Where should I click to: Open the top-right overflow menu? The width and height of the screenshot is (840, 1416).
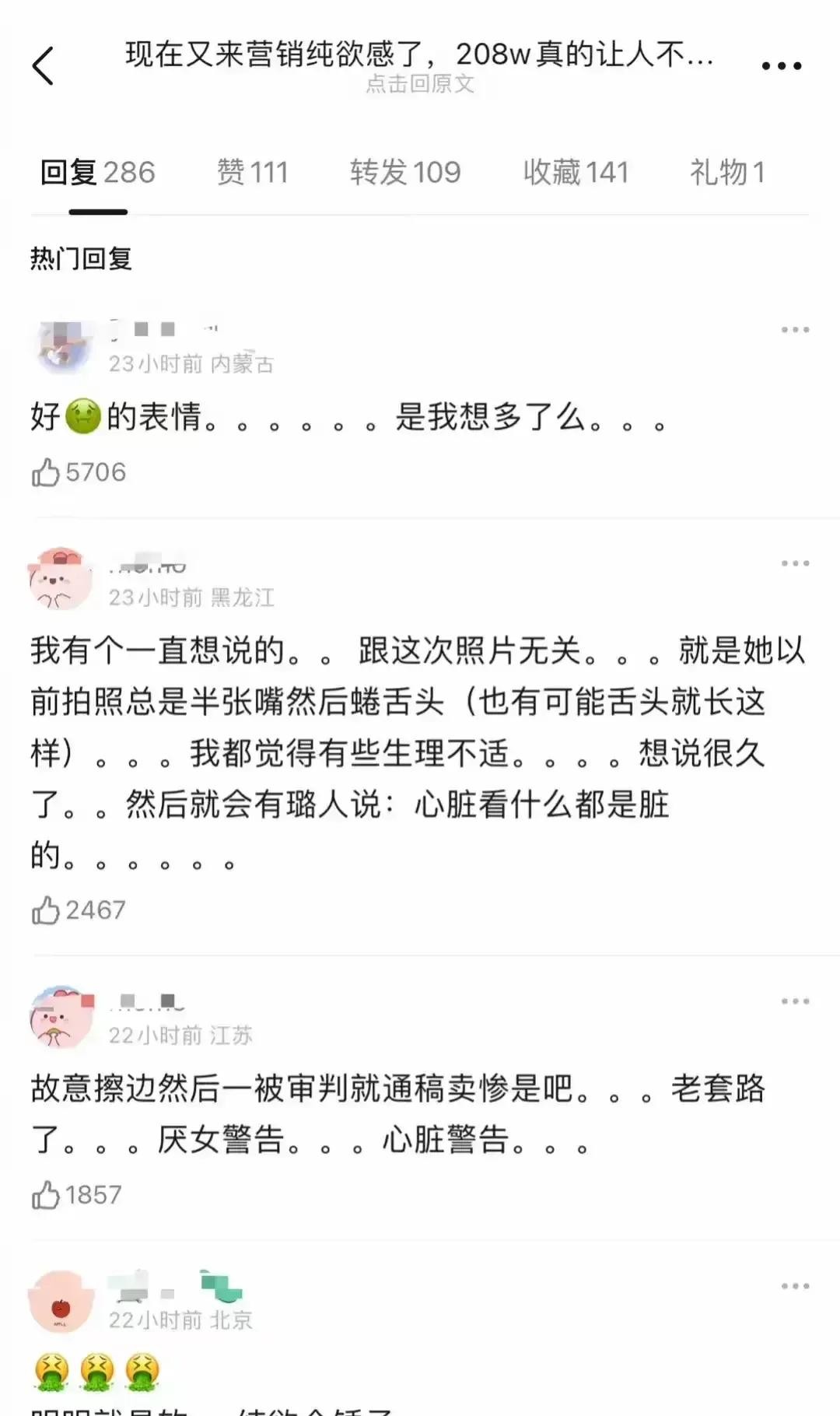pyautogui.click(x=781, y=66)
